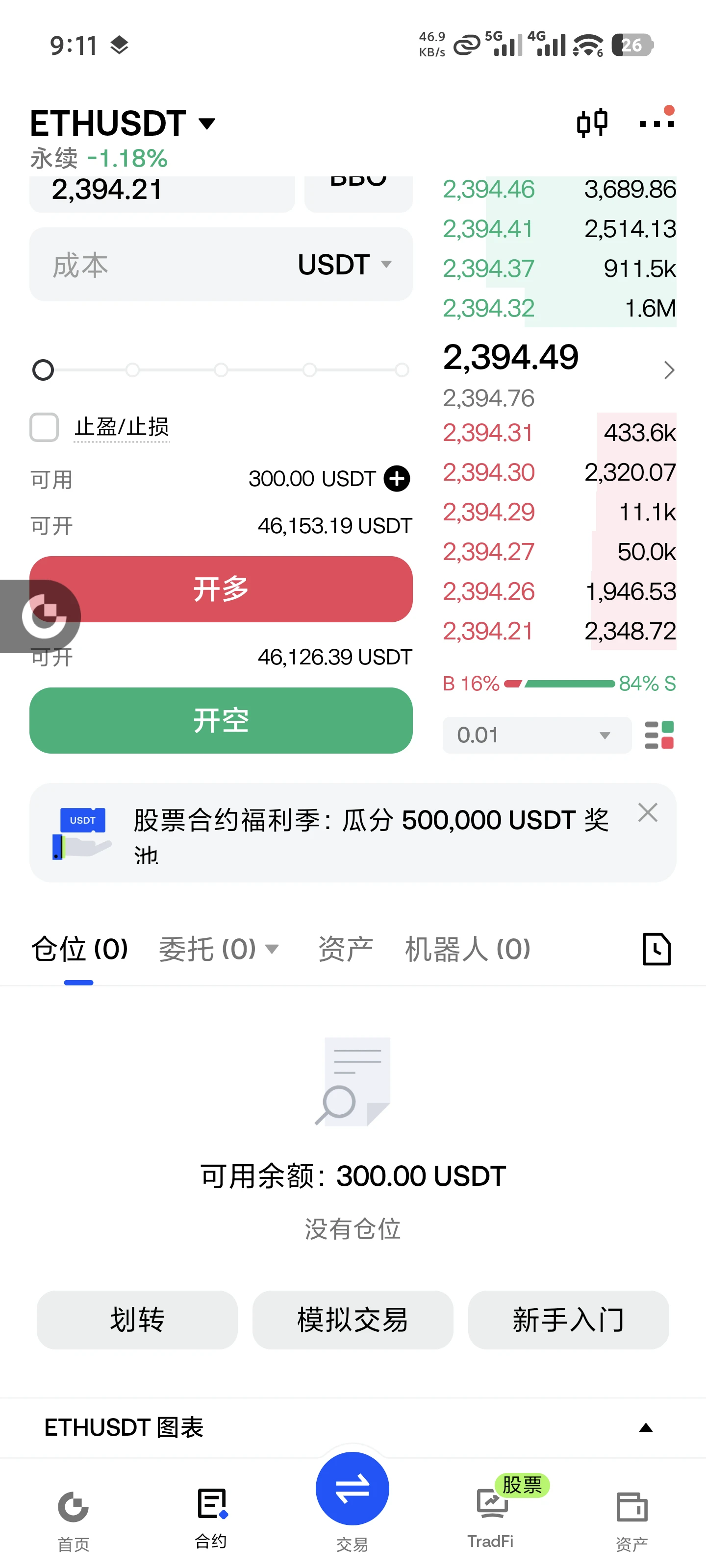Image resolution: width=706 pixels, height=1568 pixels.
Task: Tap the red 开多 button
Action: coord(221,588)
